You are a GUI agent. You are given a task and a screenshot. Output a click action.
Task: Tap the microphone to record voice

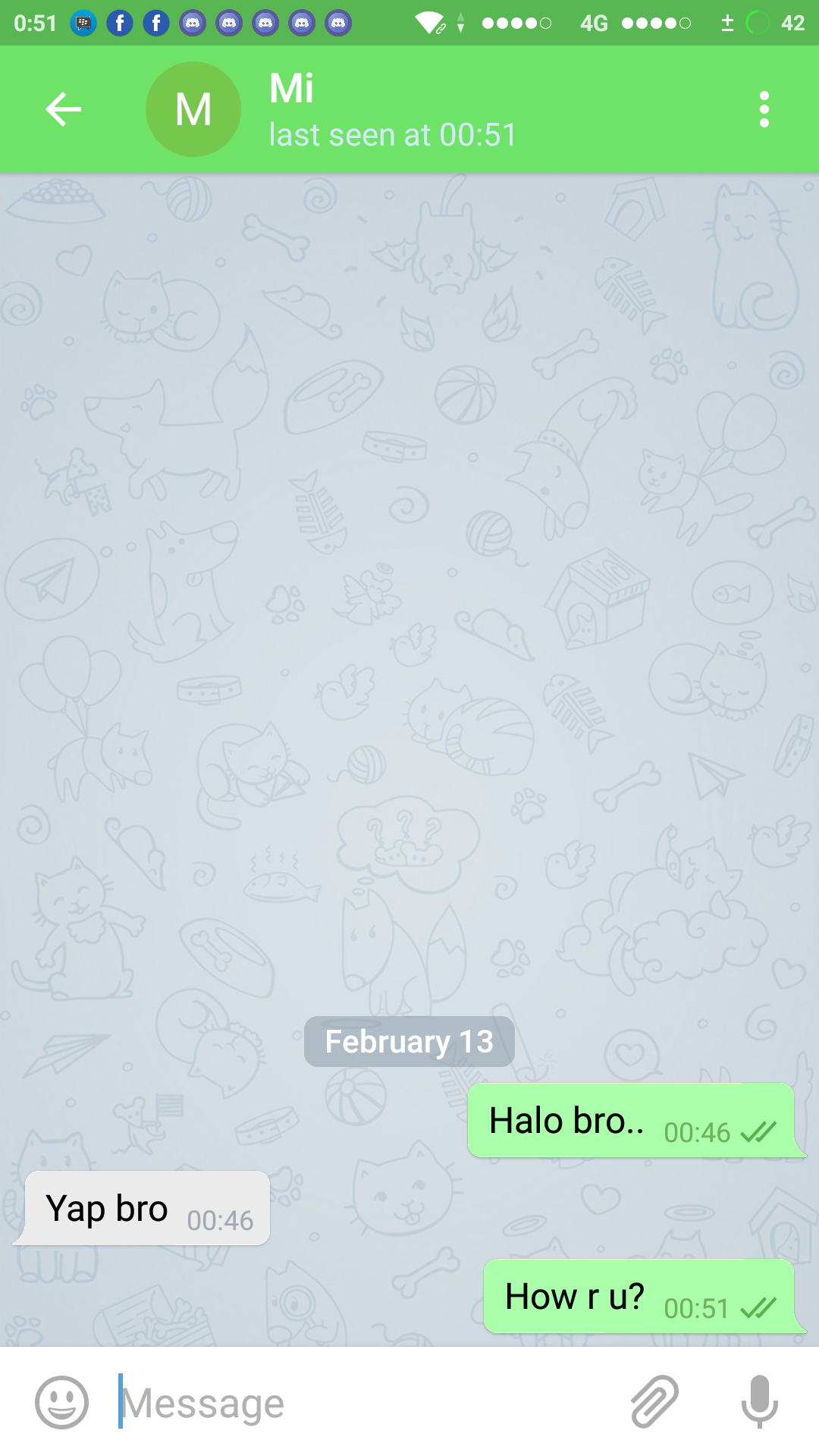coord(759,1402)
